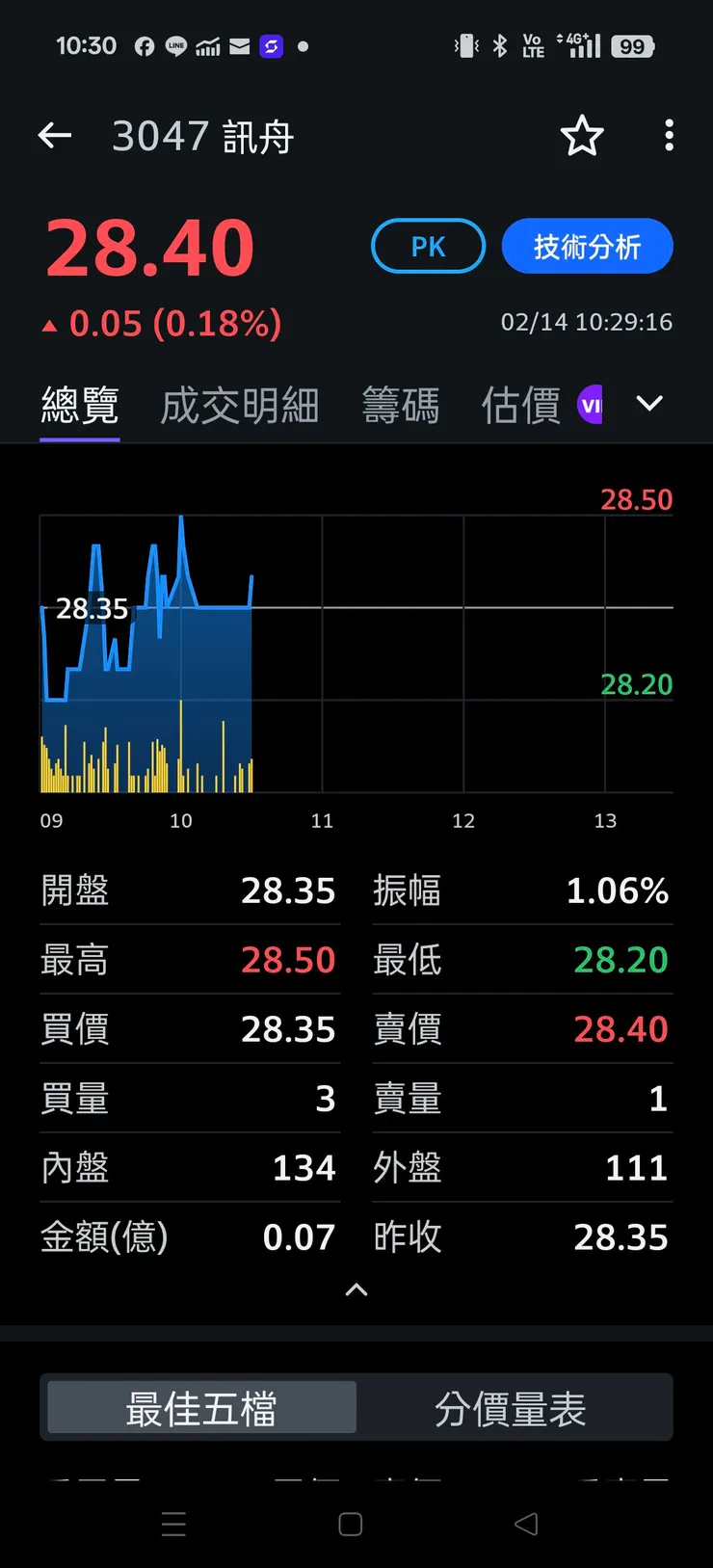The width and height of the screenshot is (713, 1568).
Task: Toggle the PK comparison mode
Action: (x=427, y=246)
